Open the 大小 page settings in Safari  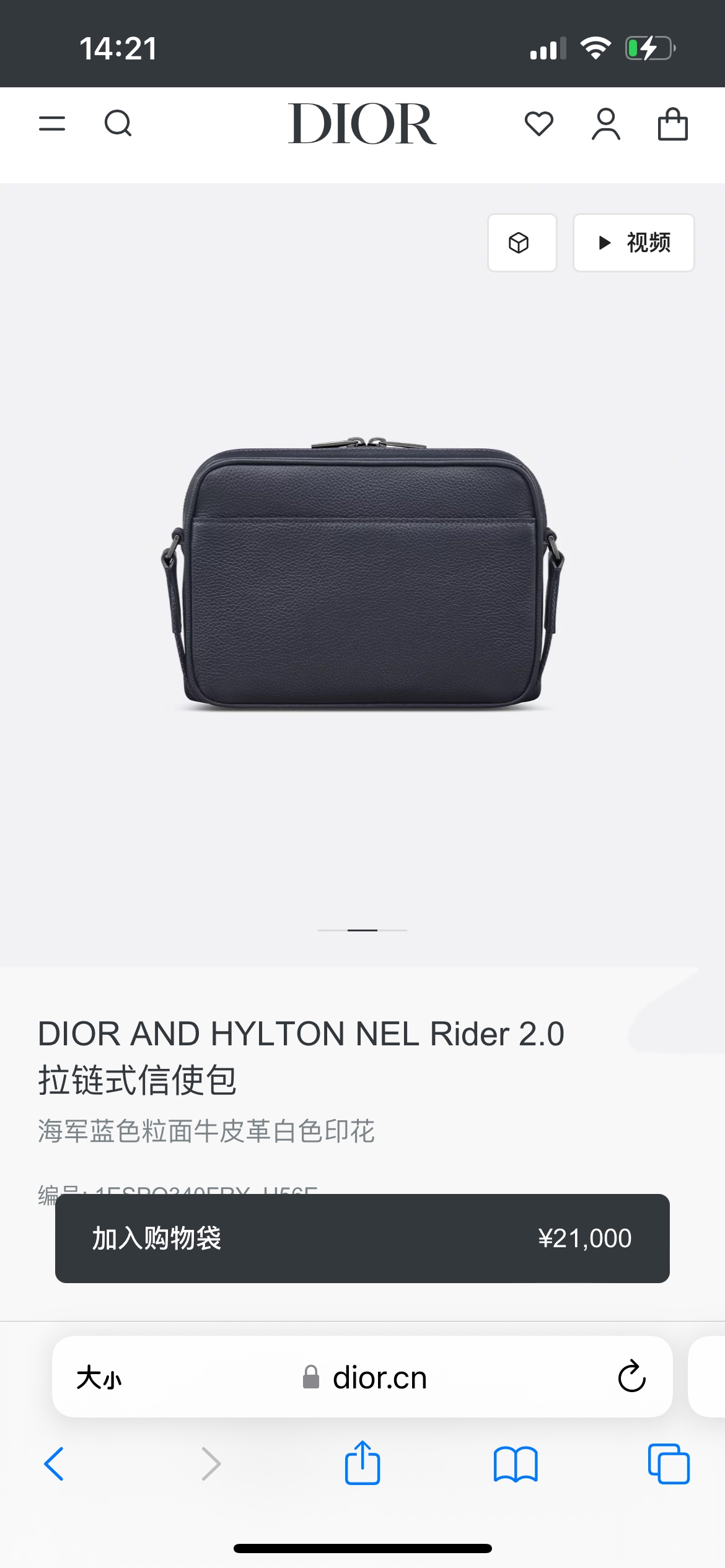click(x=99, y=1378)
